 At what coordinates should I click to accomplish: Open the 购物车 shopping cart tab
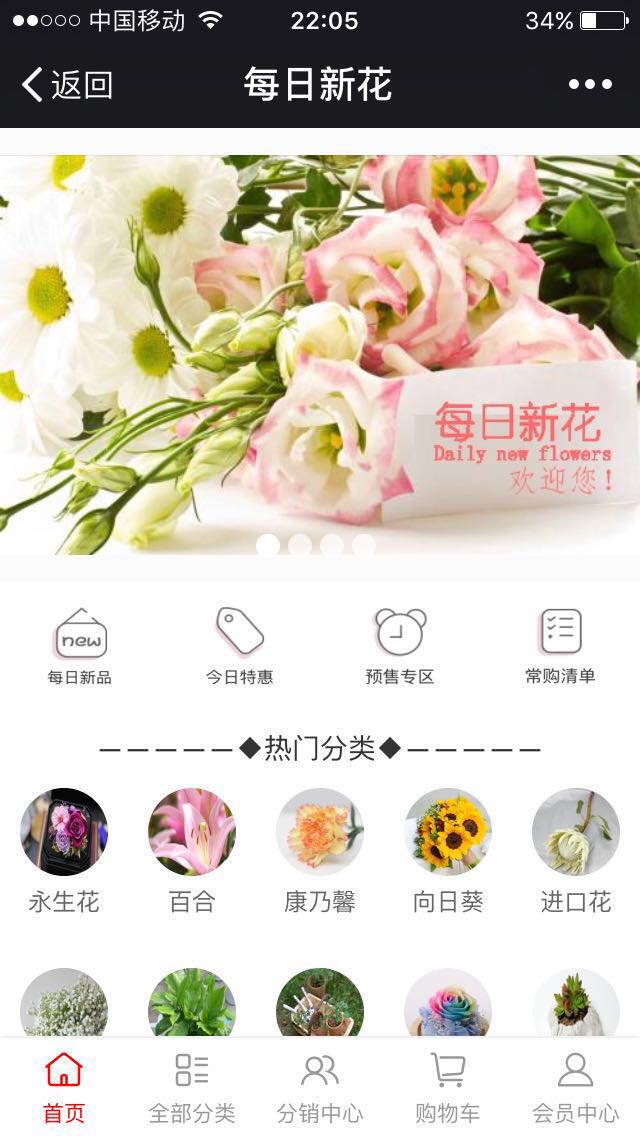pyautogui.click(x=448, y=1088)
